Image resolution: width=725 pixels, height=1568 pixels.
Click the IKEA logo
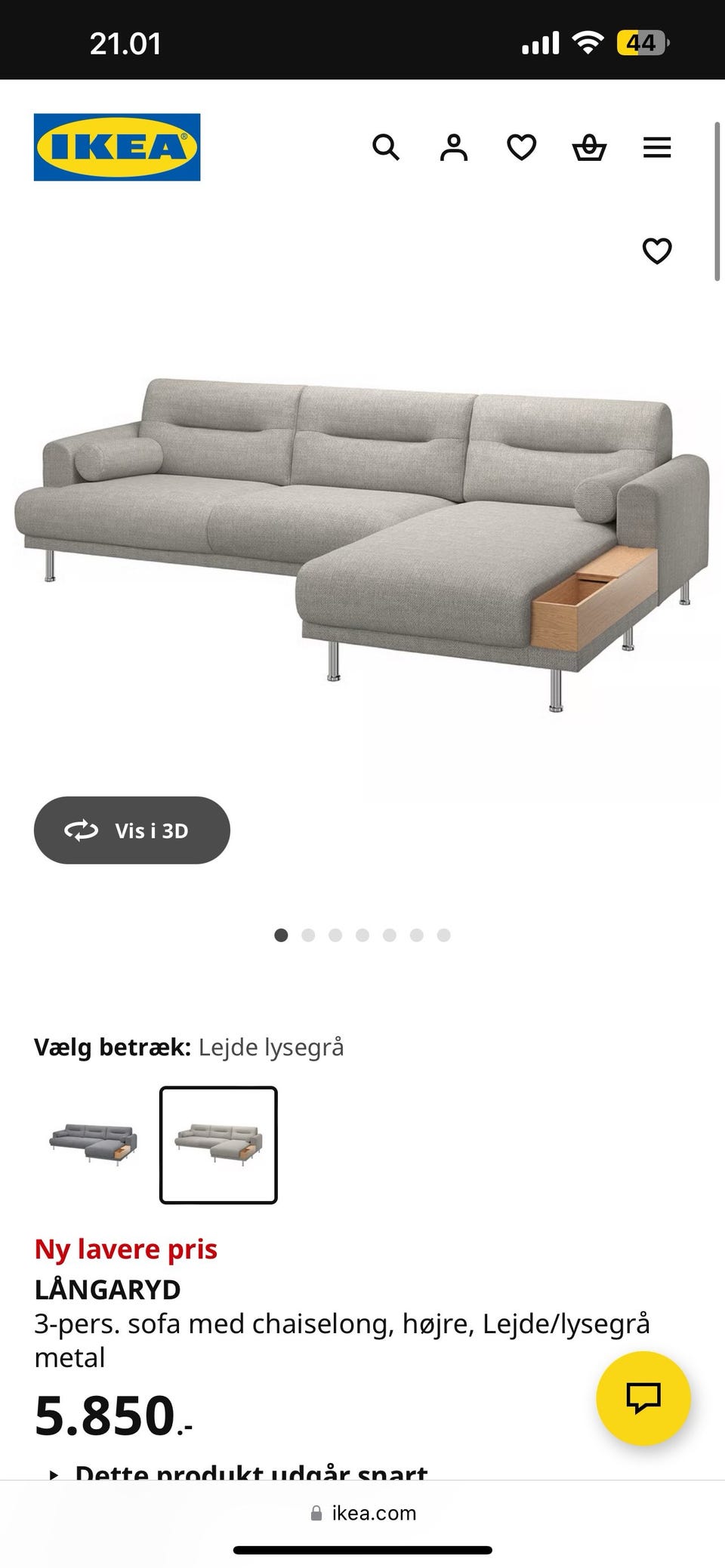pyautogui.click(x=117, y=146)
